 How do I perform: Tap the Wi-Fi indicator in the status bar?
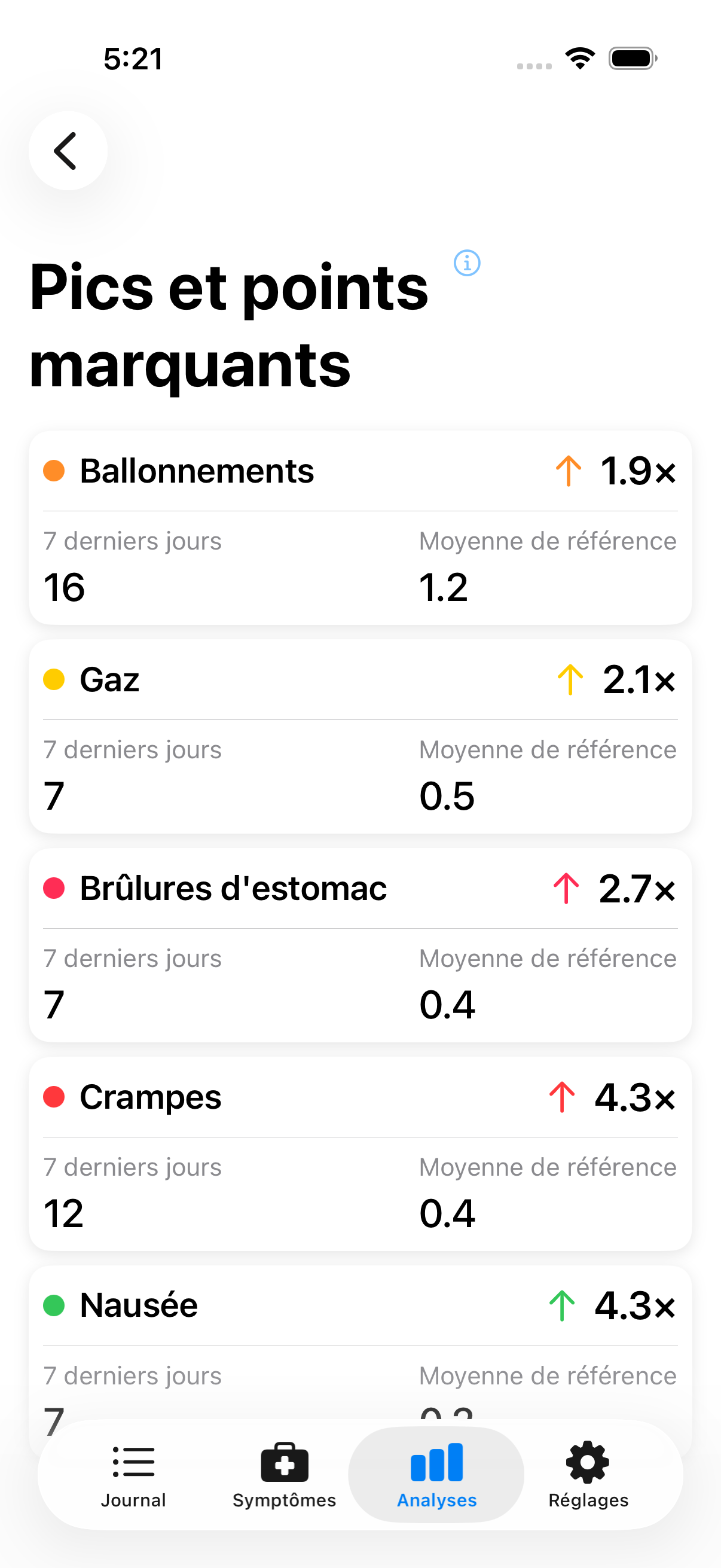click(x=579, y=58)
